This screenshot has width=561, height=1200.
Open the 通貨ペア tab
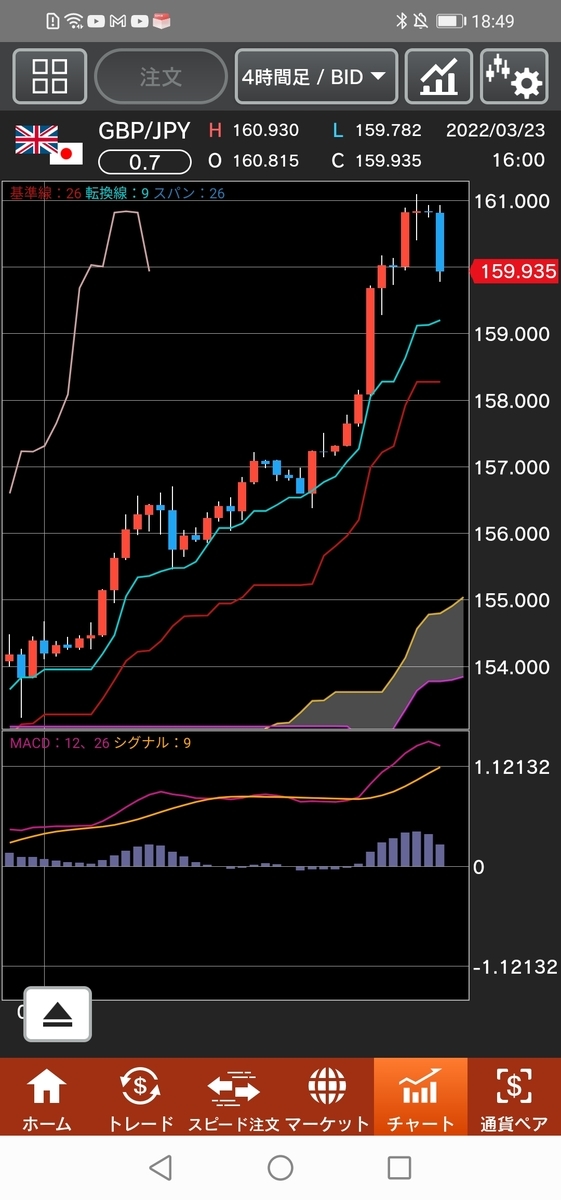pos(514,1098)
